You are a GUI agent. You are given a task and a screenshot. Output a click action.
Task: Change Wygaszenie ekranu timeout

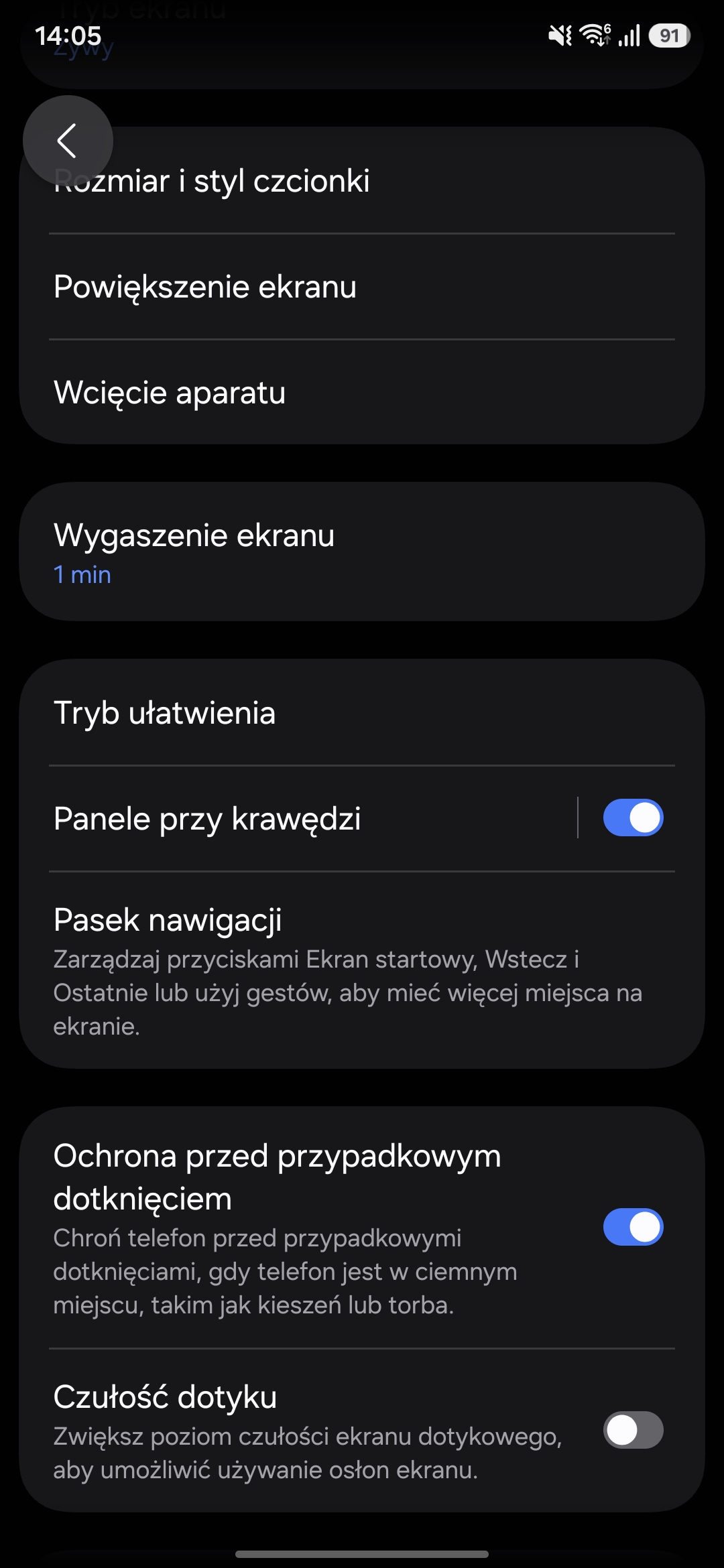pyautogui.click(x=362, y=552)
